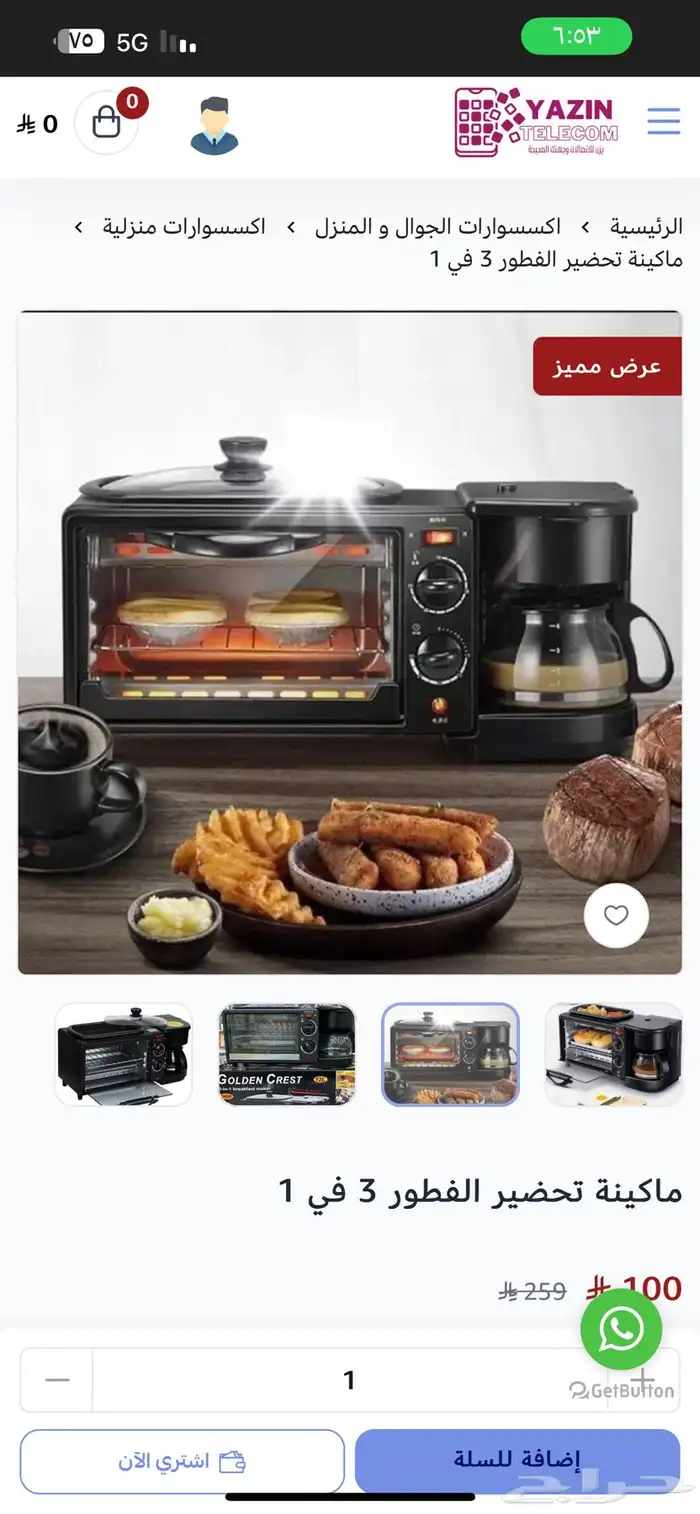Image resolution: width=700 pixels, height=1514 pixels.
Task: Select thumbnail with the open oven door
Action: click(x=123, y=1055)
